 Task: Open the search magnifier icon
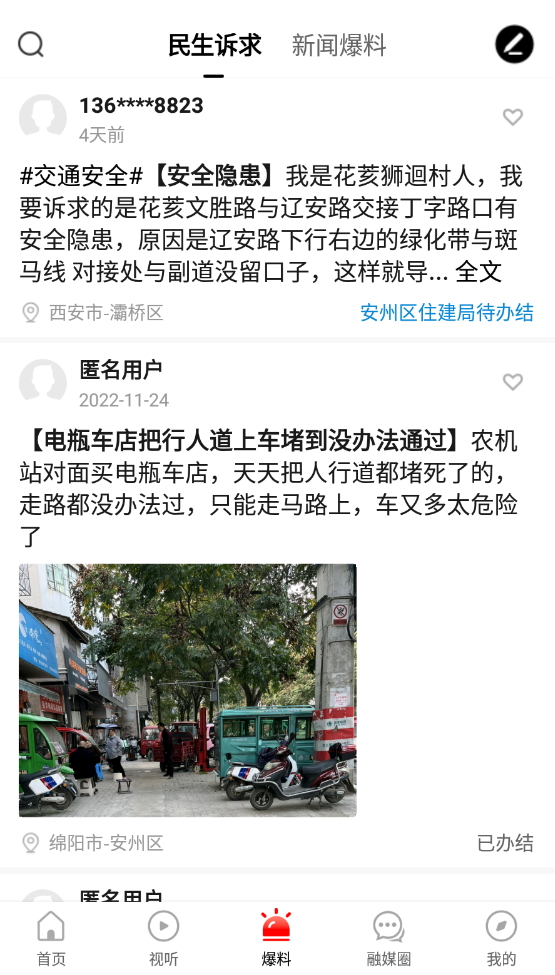tap(30, 45)
